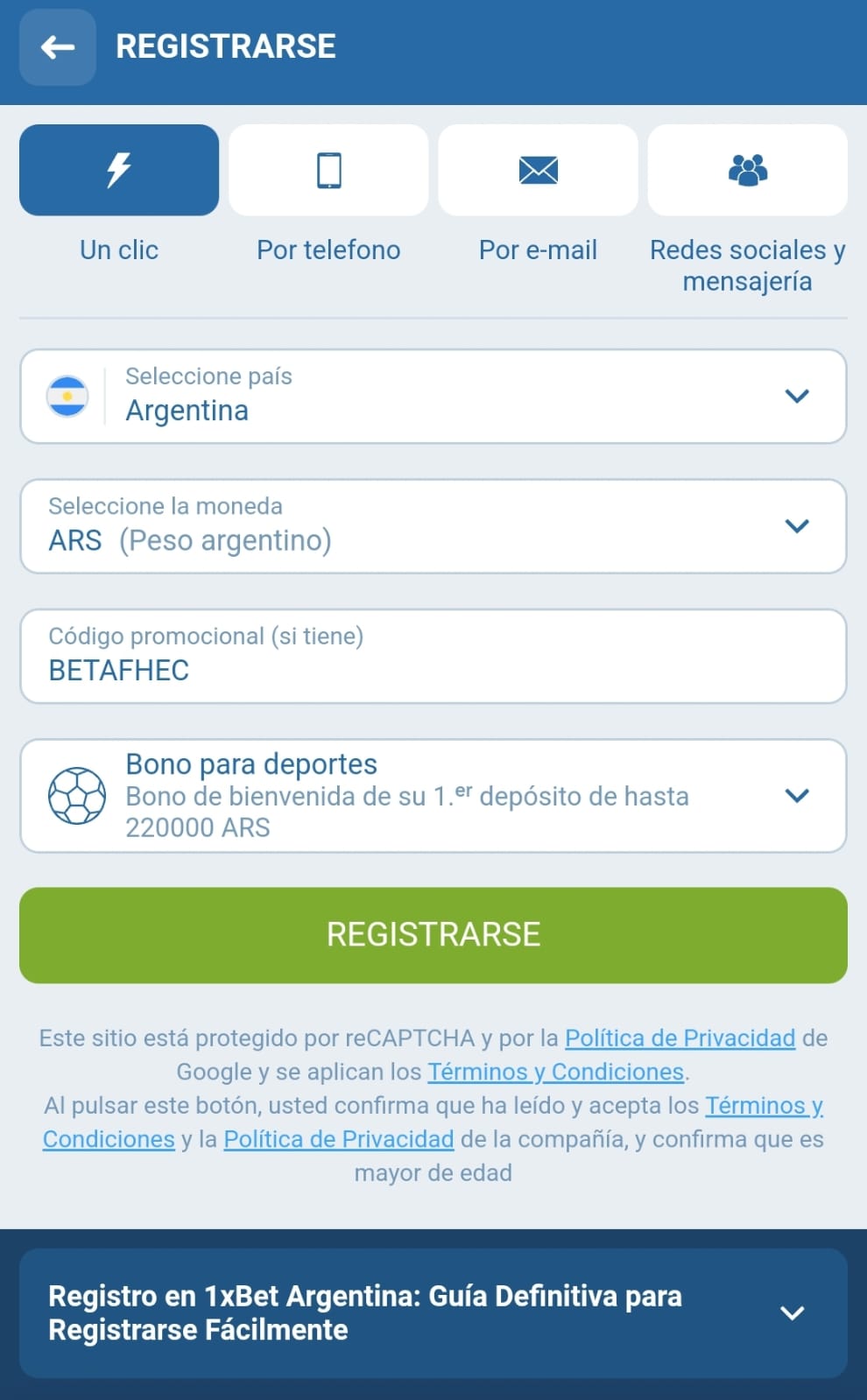The width and height of the screenshot is (867, 1400).
Task: Click the soccer ball bonus icon
Action: (79, 795)
